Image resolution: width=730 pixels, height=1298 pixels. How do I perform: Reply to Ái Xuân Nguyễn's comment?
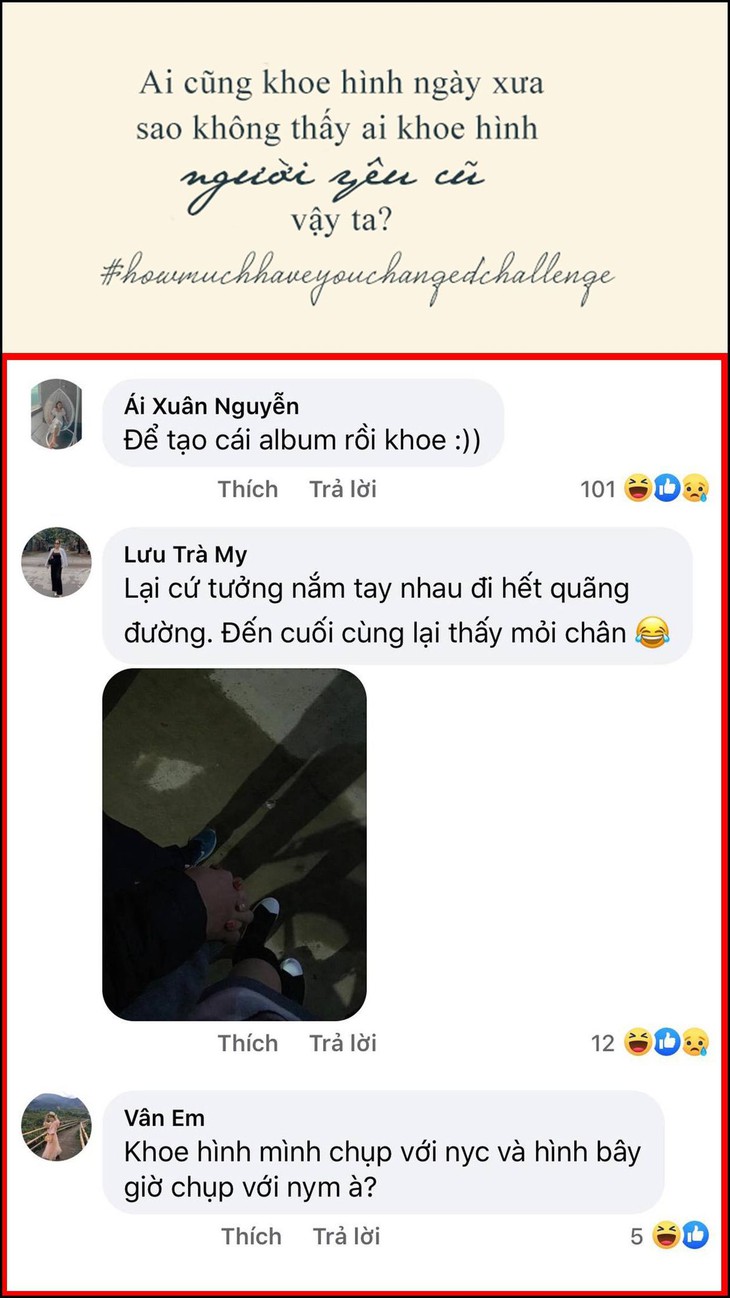coord(343,489)
